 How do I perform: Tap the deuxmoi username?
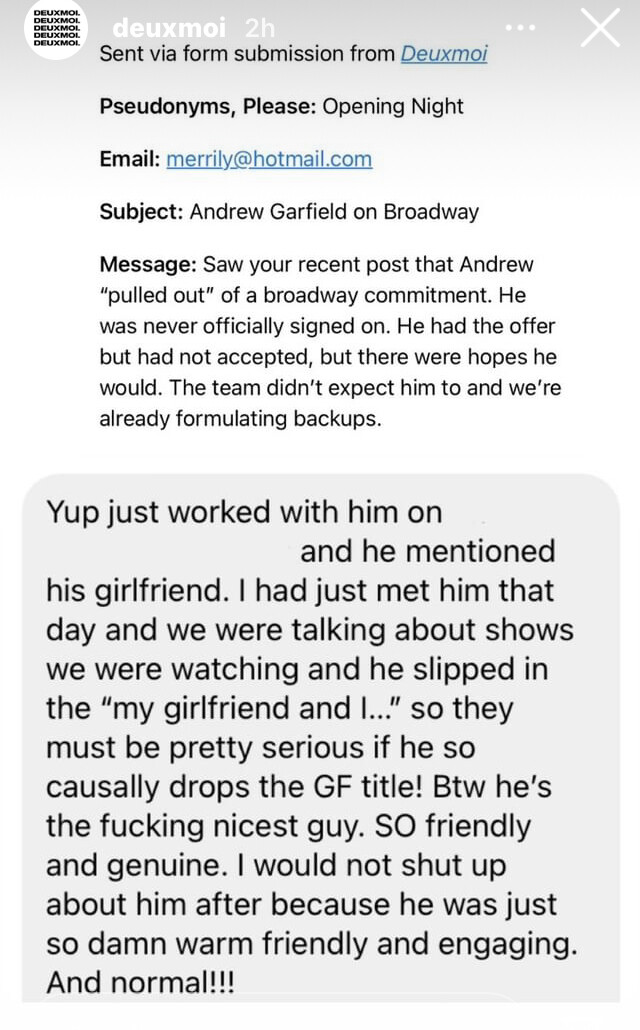(x=169, y=28)
